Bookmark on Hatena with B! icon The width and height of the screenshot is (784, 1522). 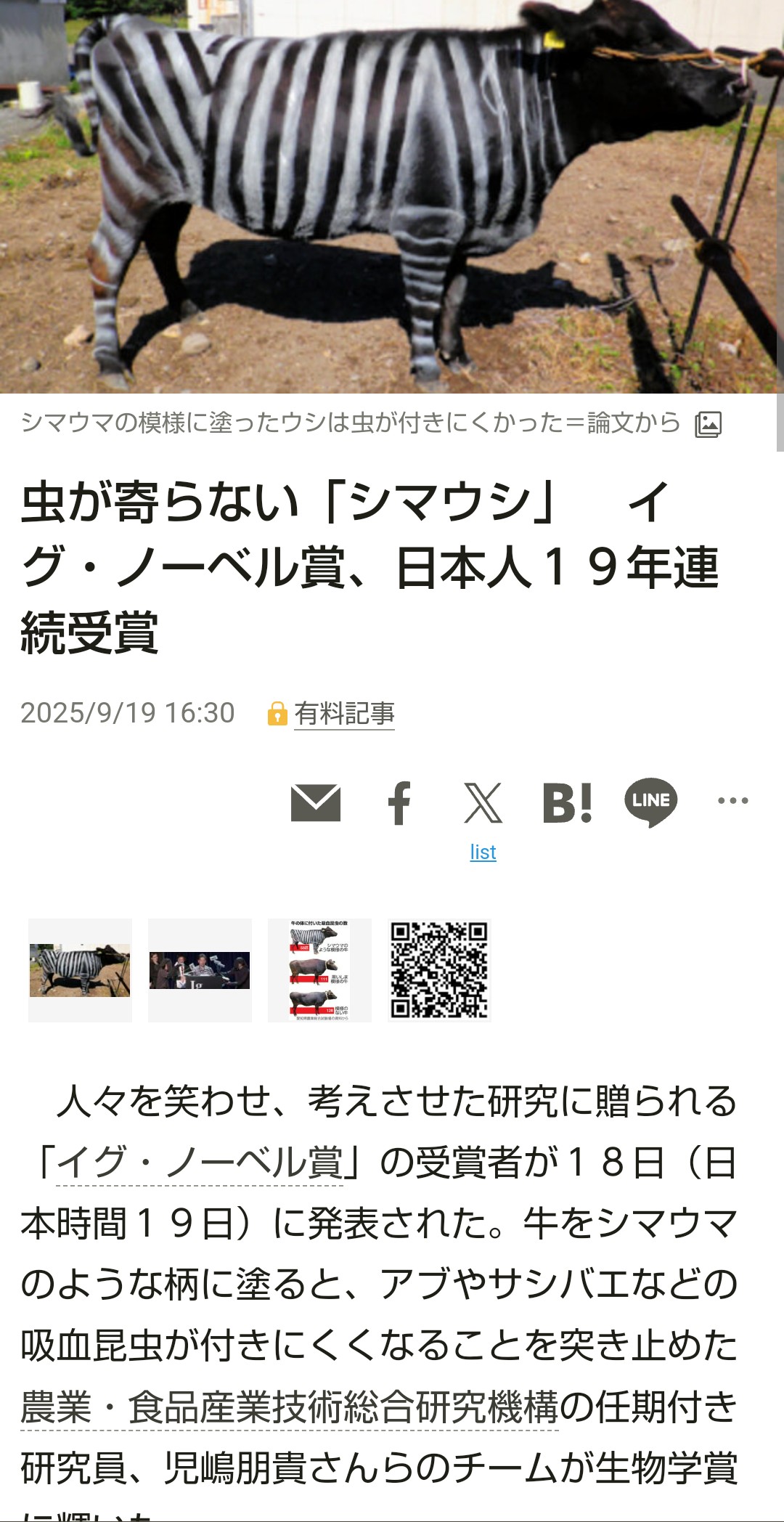[567, 802]
